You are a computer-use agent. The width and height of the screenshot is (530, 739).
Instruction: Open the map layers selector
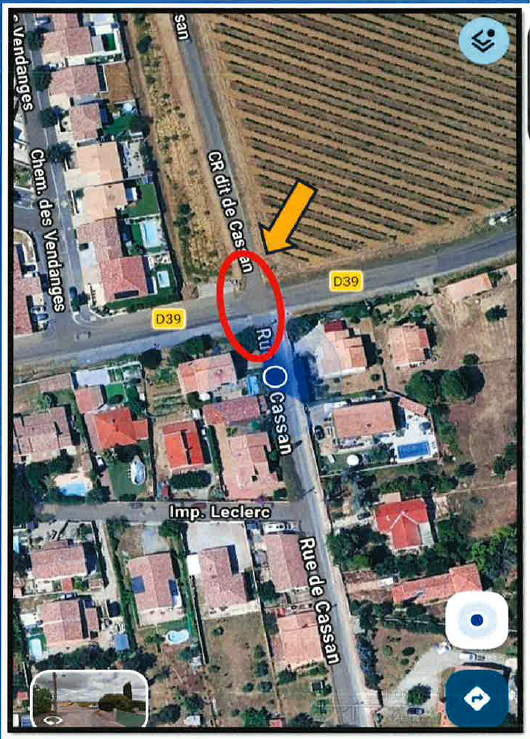click(x=484, y=41)
